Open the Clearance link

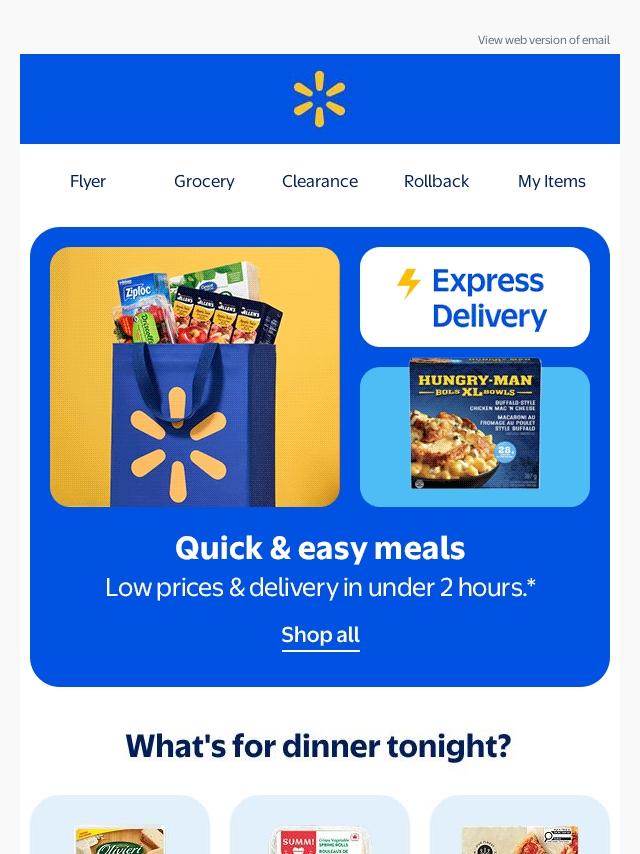(x=320, y=181)
